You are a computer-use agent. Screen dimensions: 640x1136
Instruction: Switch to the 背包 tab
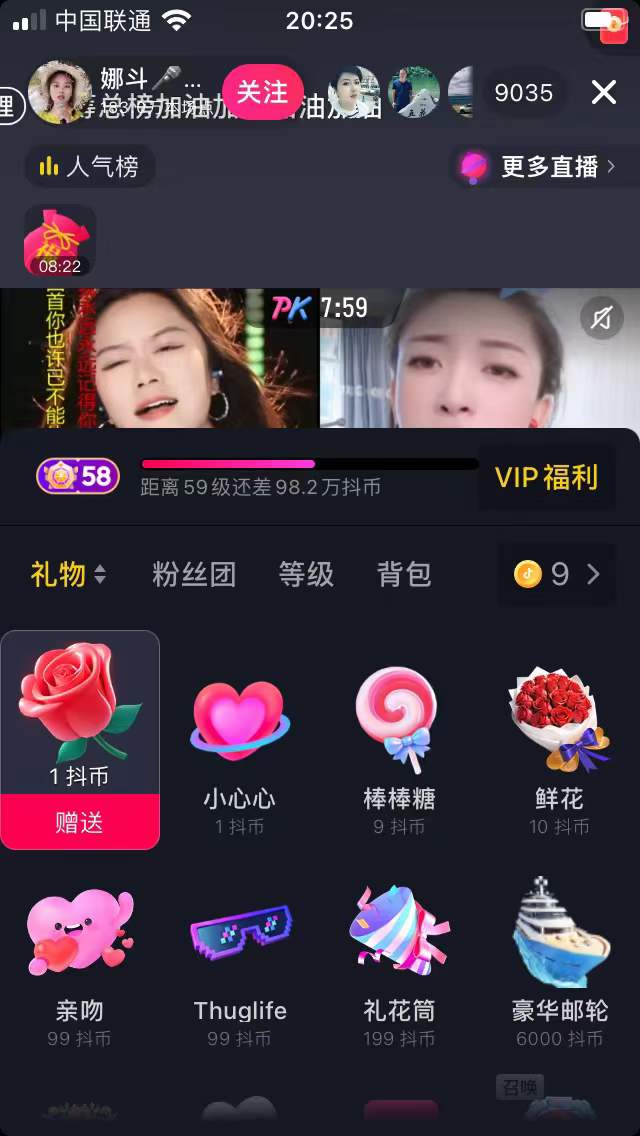[404, 574]
